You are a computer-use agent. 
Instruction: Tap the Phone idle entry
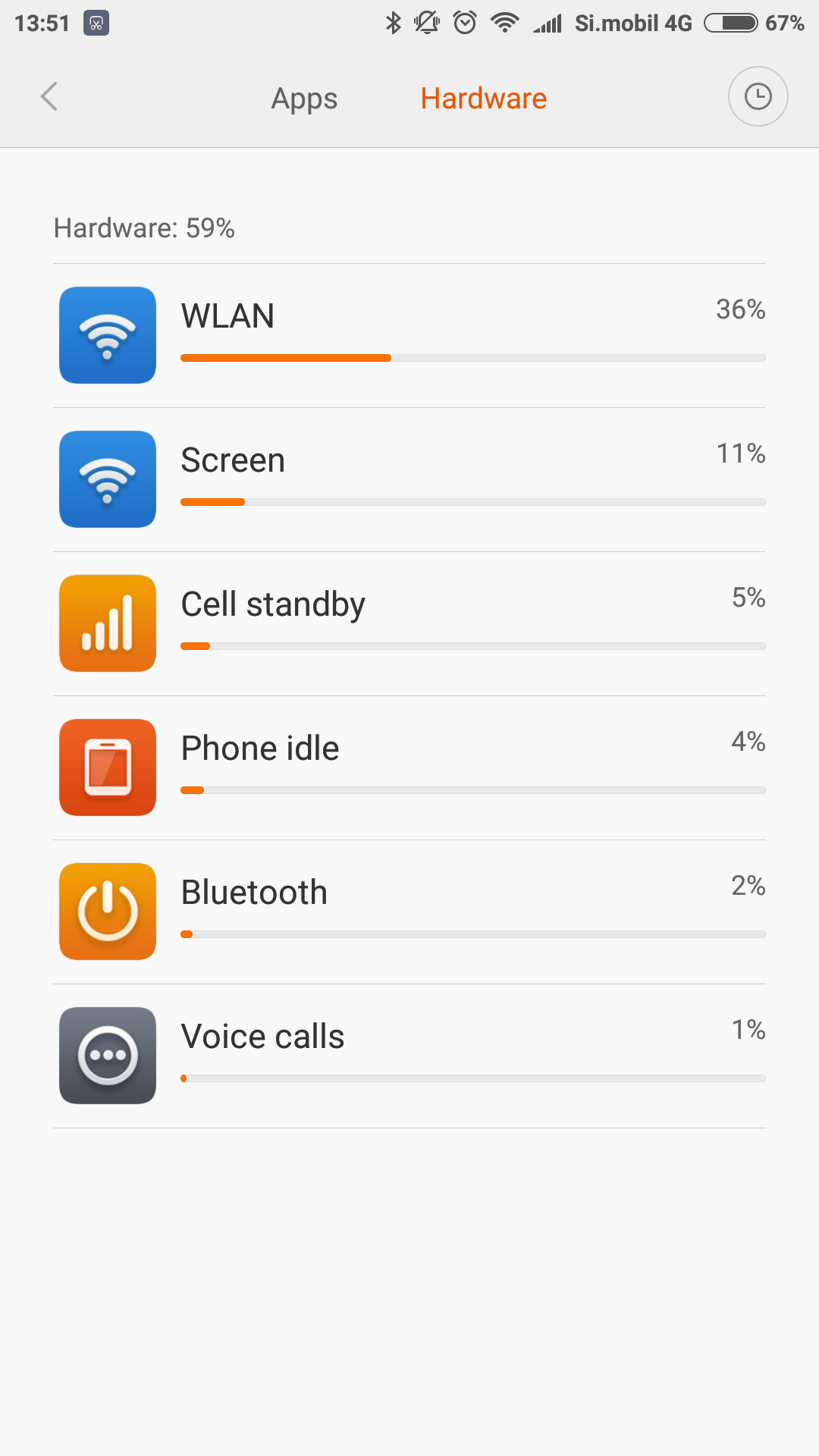(x=409, y=768)
